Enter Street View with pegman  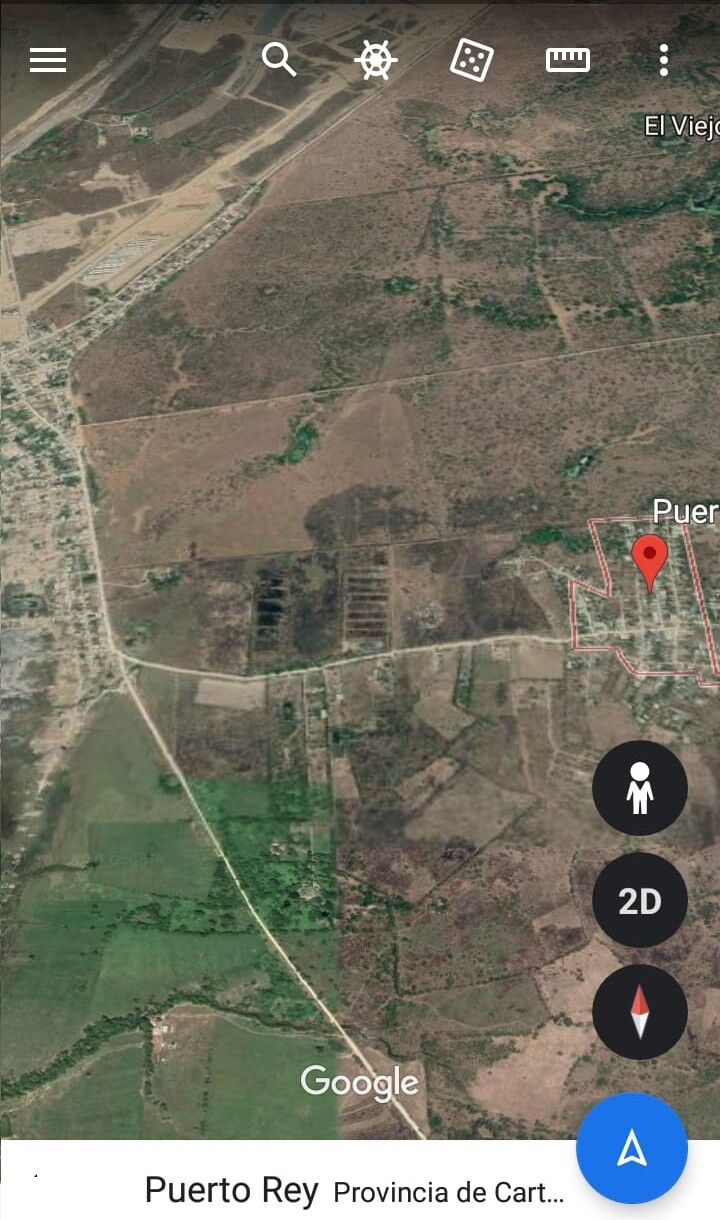click(640, 788)
